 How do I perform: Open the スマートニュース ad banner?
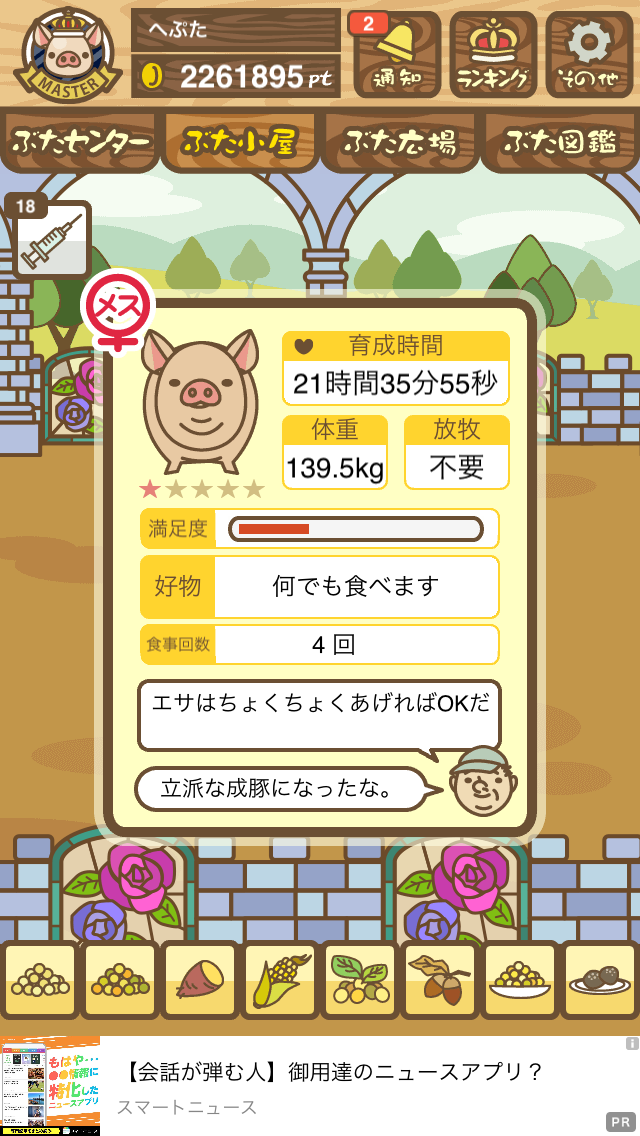click(x=320, y=1085)
